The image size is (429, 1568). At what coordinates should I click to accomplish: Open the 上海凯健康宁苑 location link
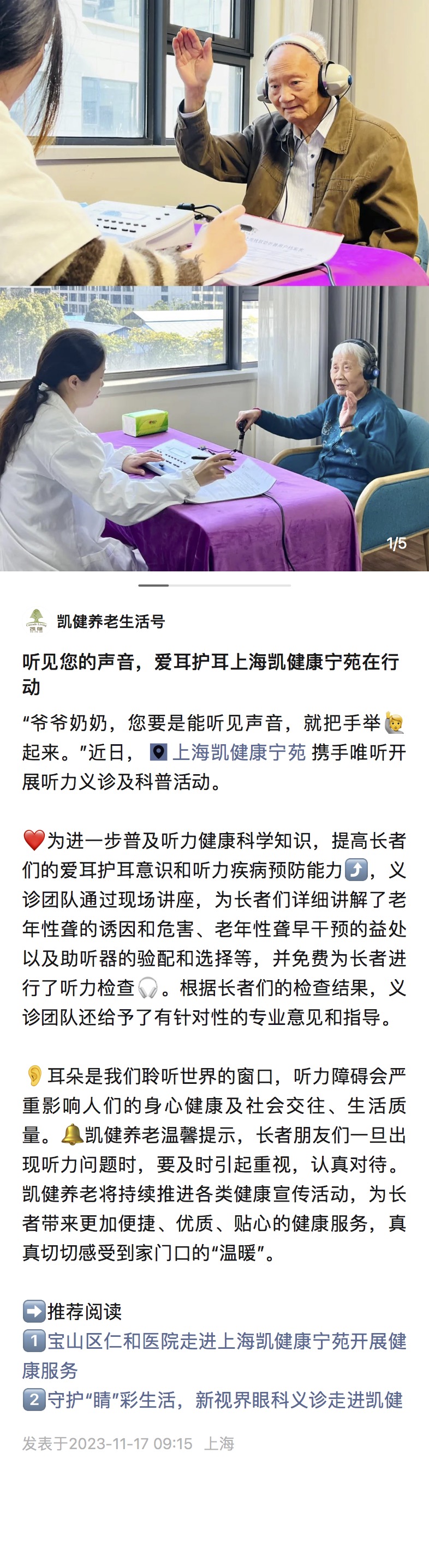pos(239,752)
